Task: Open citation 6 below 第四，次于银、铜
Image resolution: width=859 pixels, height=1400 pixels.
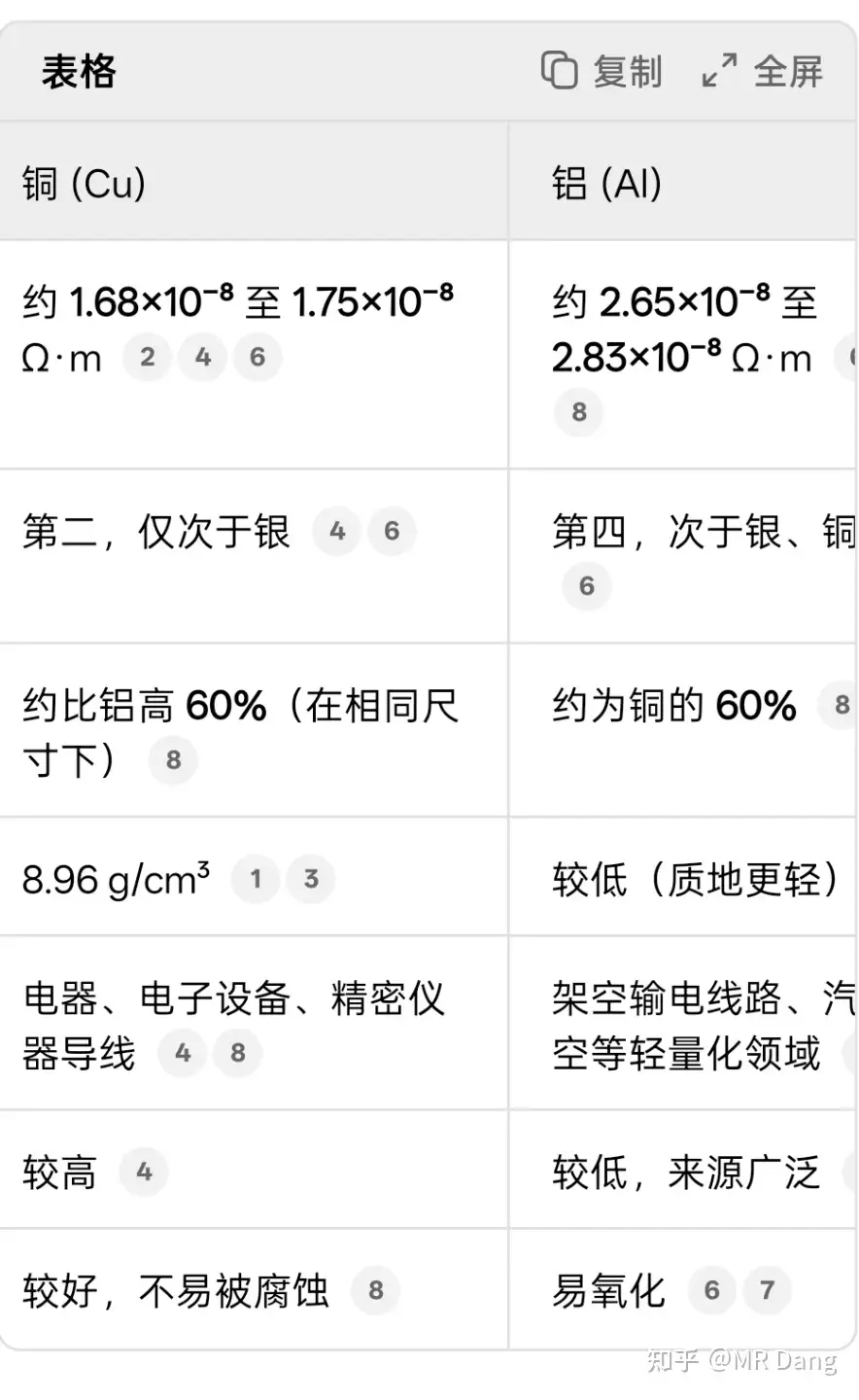Action: pyautogui.click(x=586, y=586)
